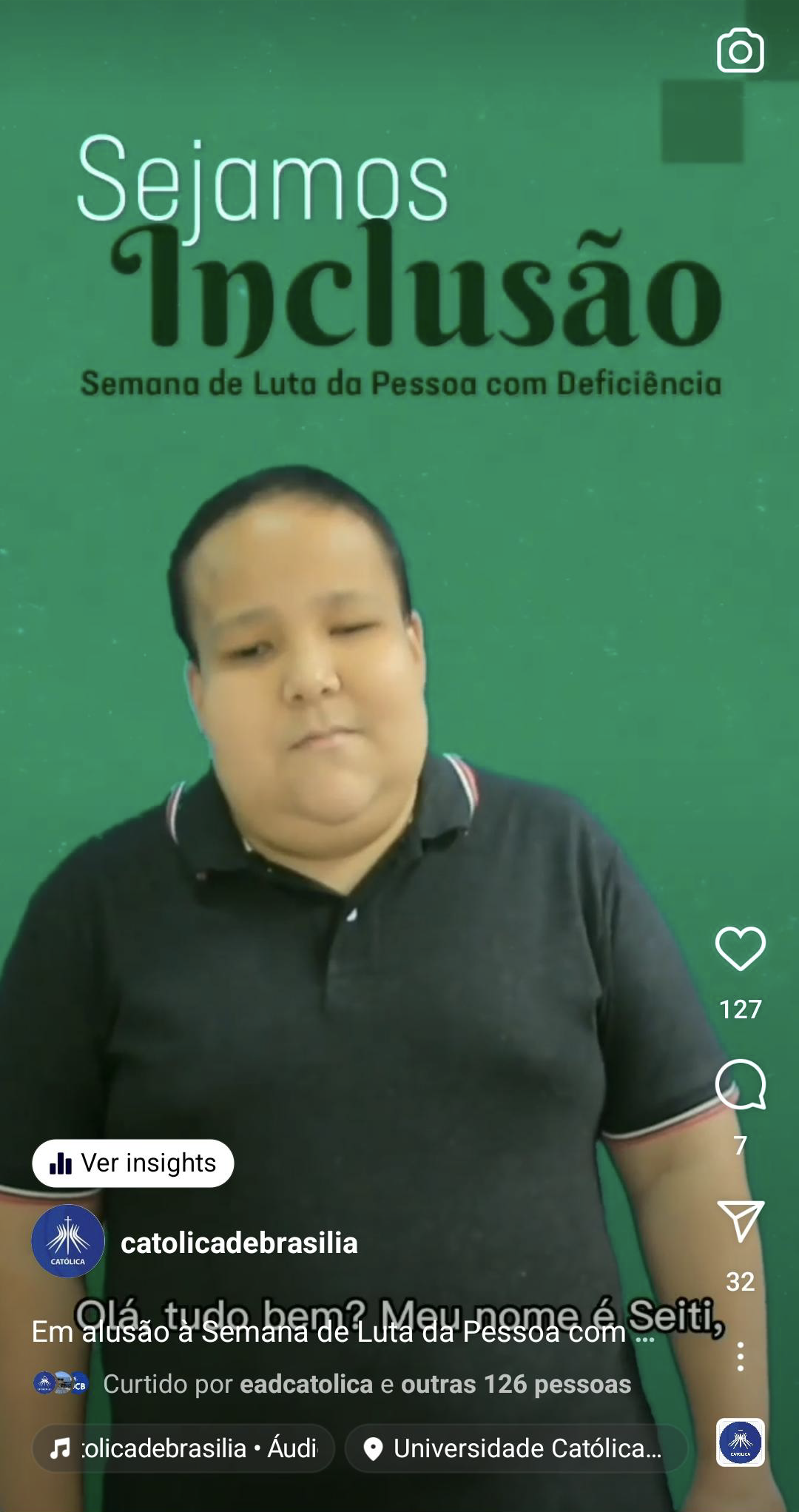Open Universidade Católica location chip

516,1448
